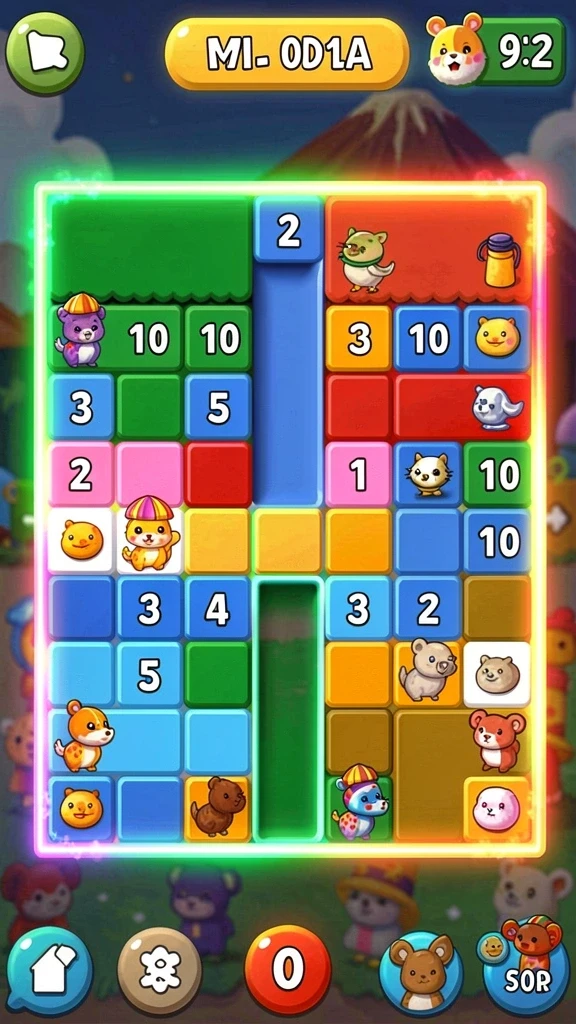
Task: Select the pink tile numbered 1
Action: click(x=358, y=475)
